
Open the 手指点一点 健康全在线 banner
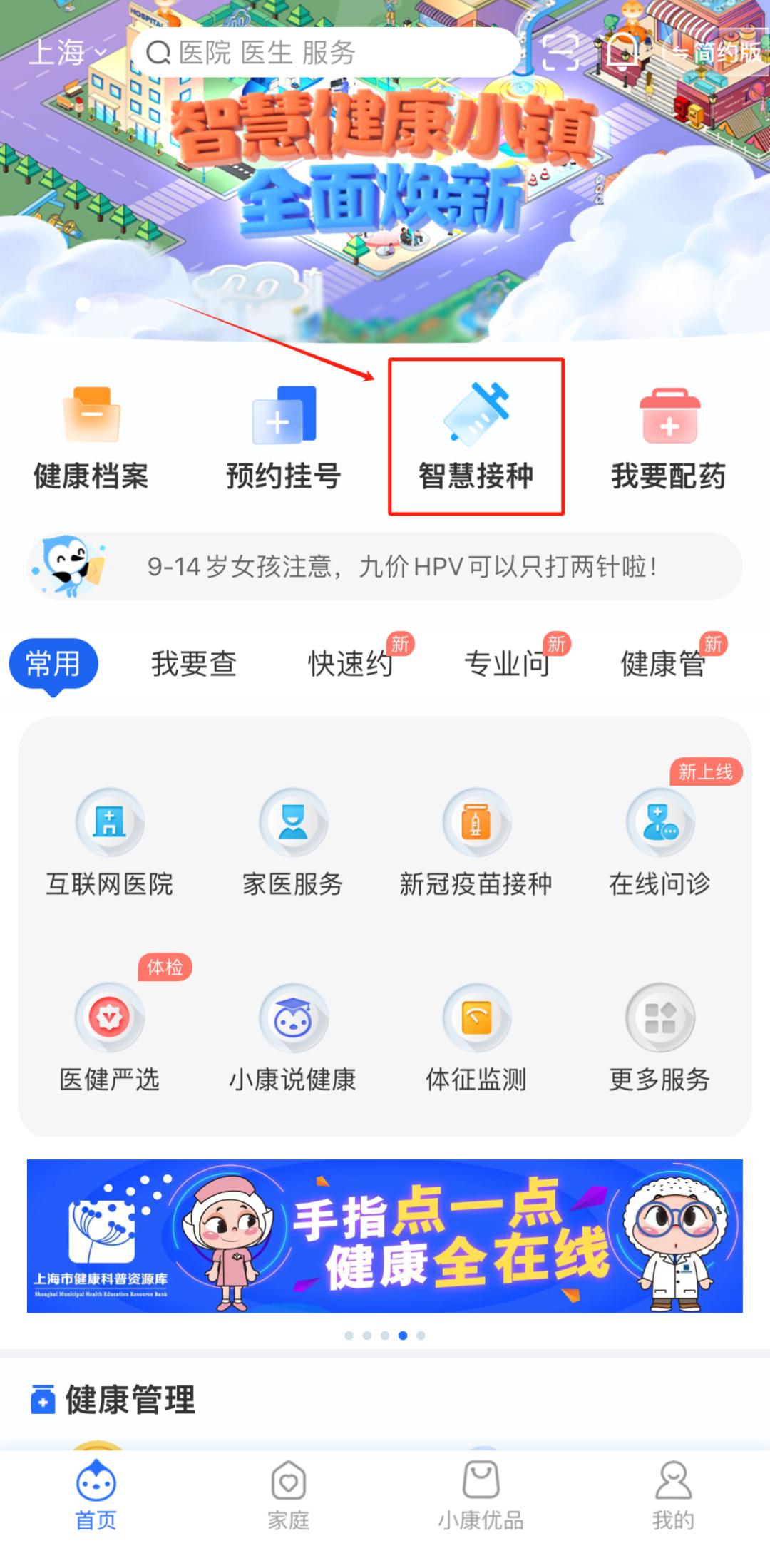[385, 1236]
